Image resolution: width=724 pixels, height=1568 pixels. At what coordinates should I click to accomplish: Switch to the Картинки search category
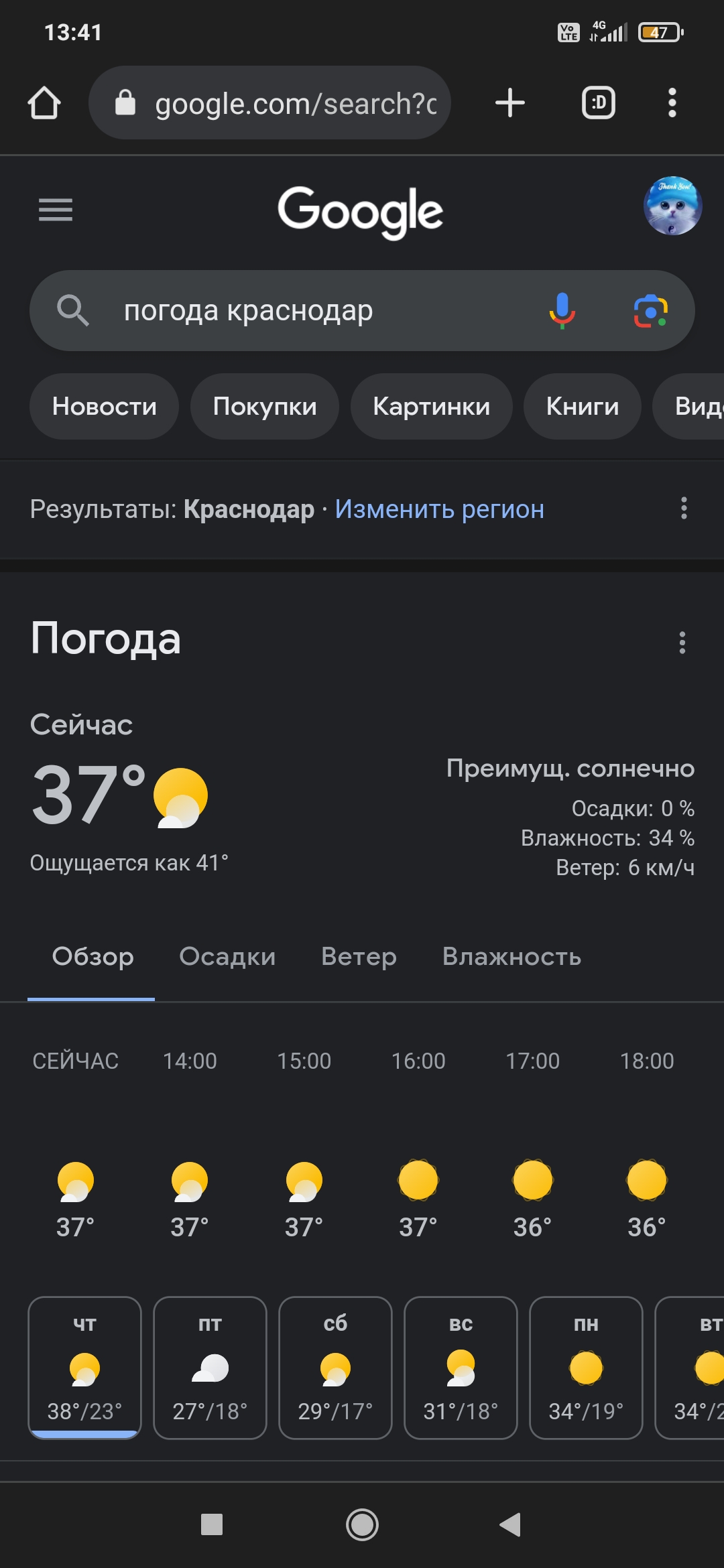430,406
